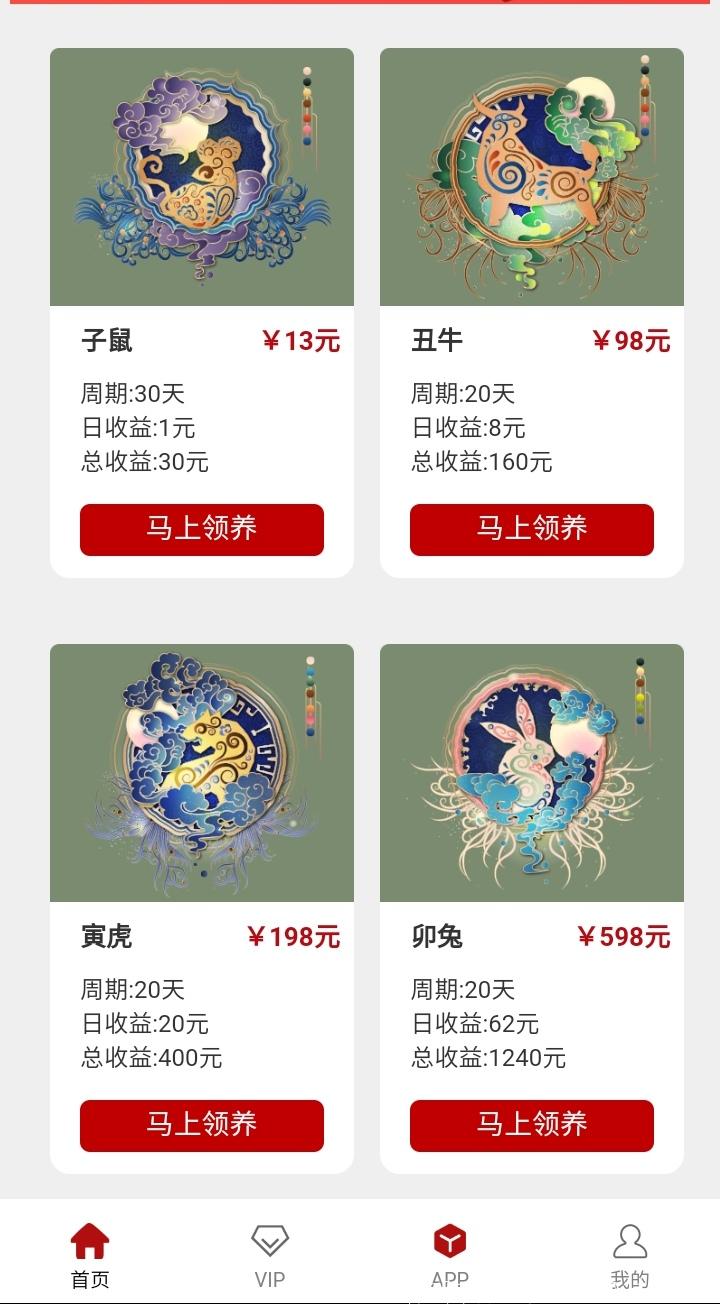Viewport: 720px width, 1304px height.
Task: Open the 寅虎 card picture
Action: tap(202, 773)
